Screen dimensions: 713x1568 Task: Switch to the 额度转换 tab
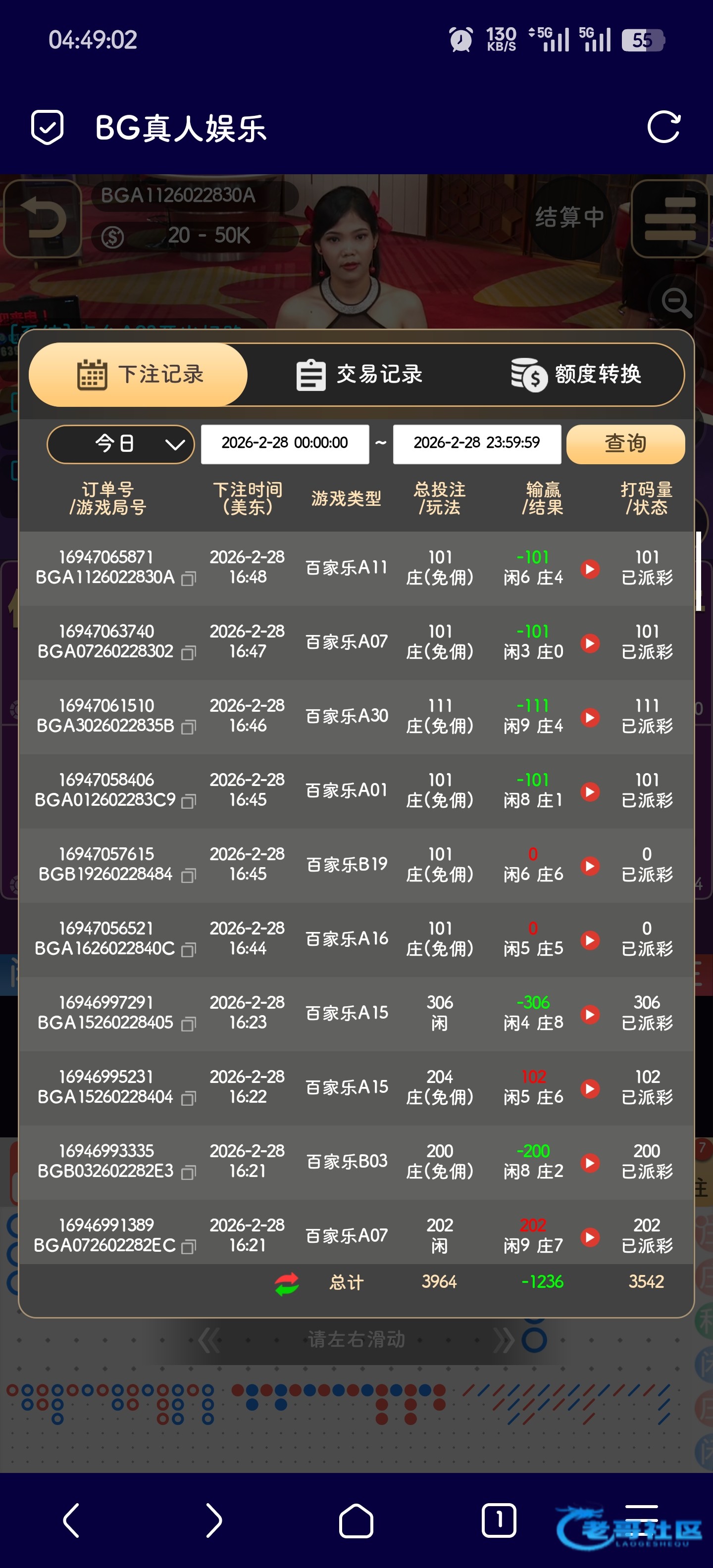click(x=576, y=374)
